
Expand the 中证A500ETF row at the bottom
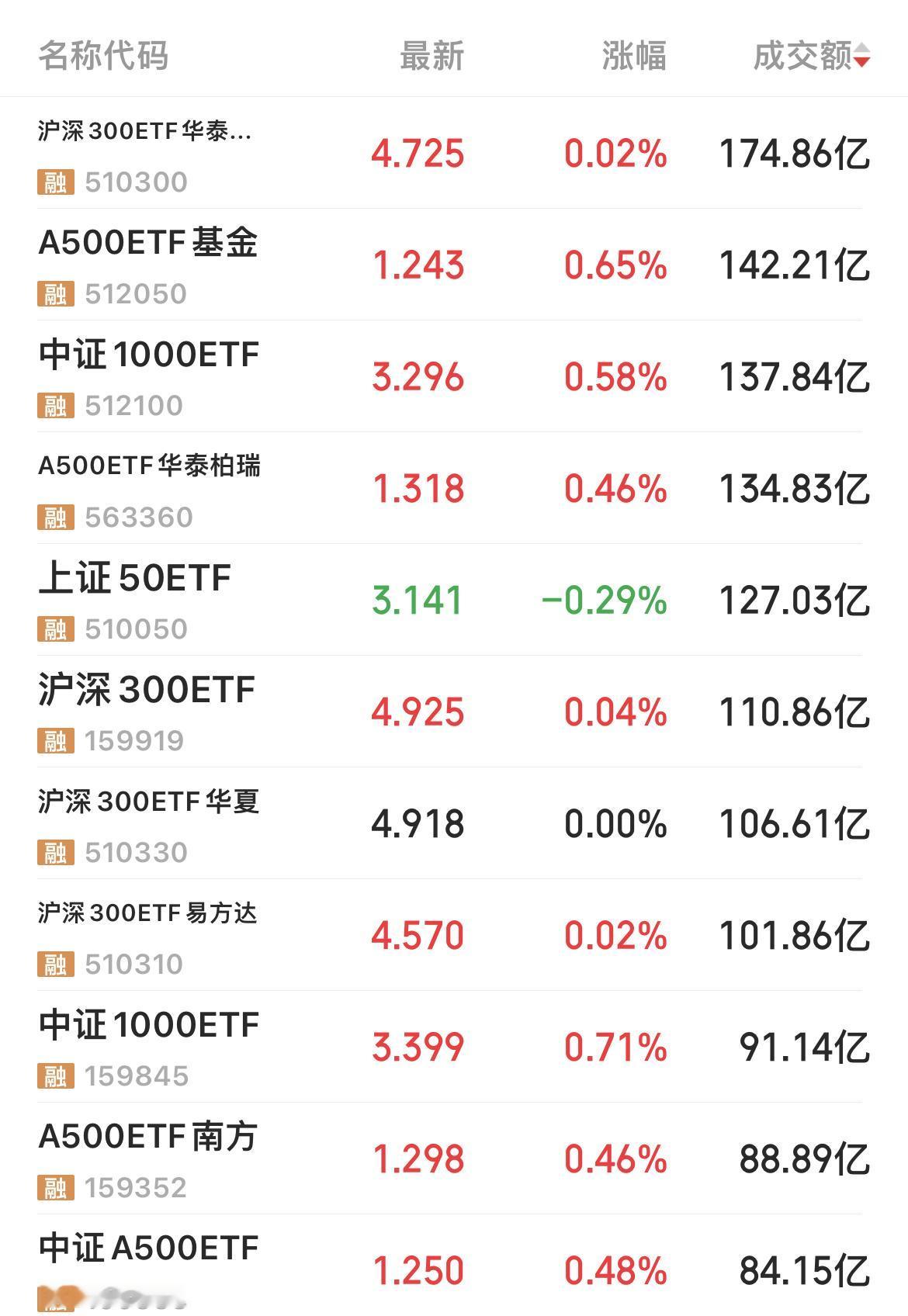147,1247
